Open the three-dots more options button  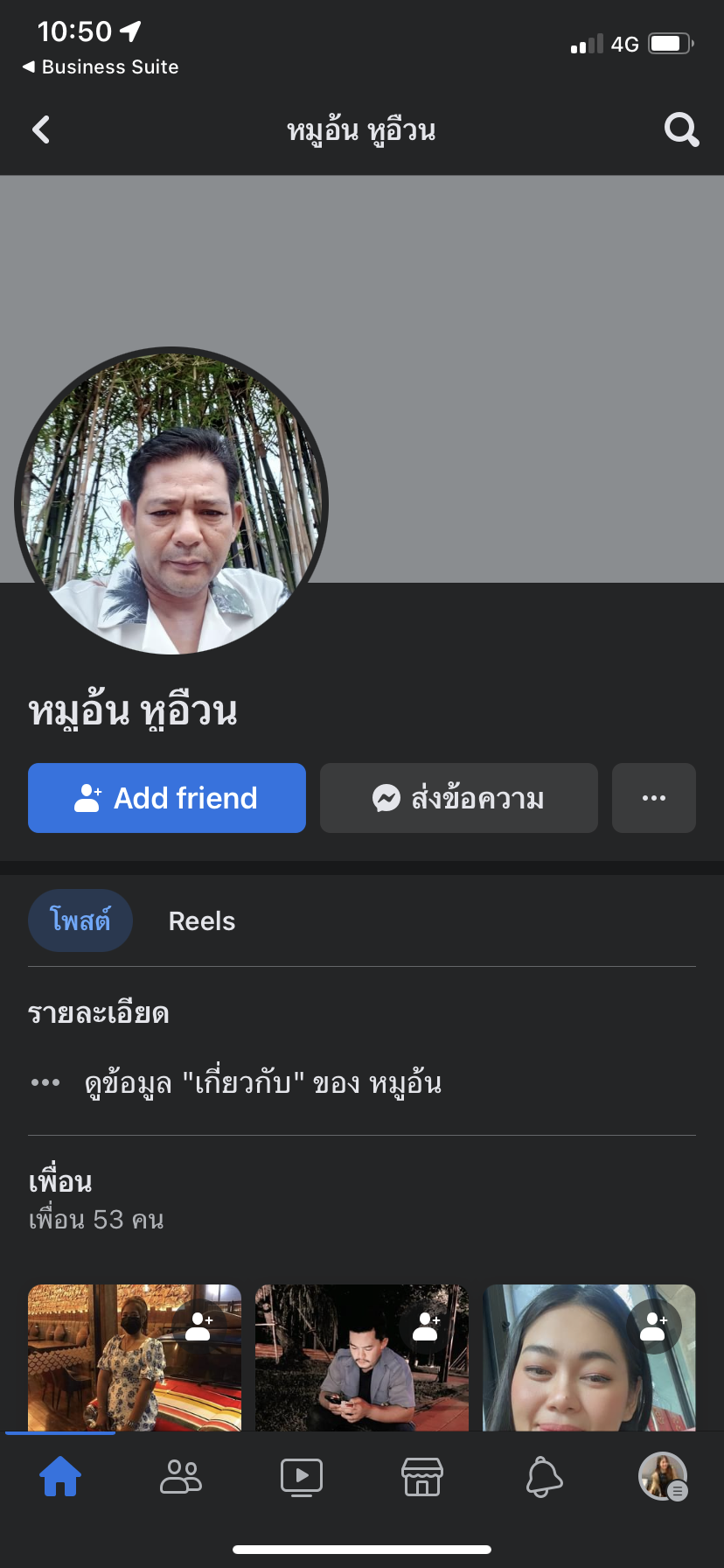click(654, 798)
